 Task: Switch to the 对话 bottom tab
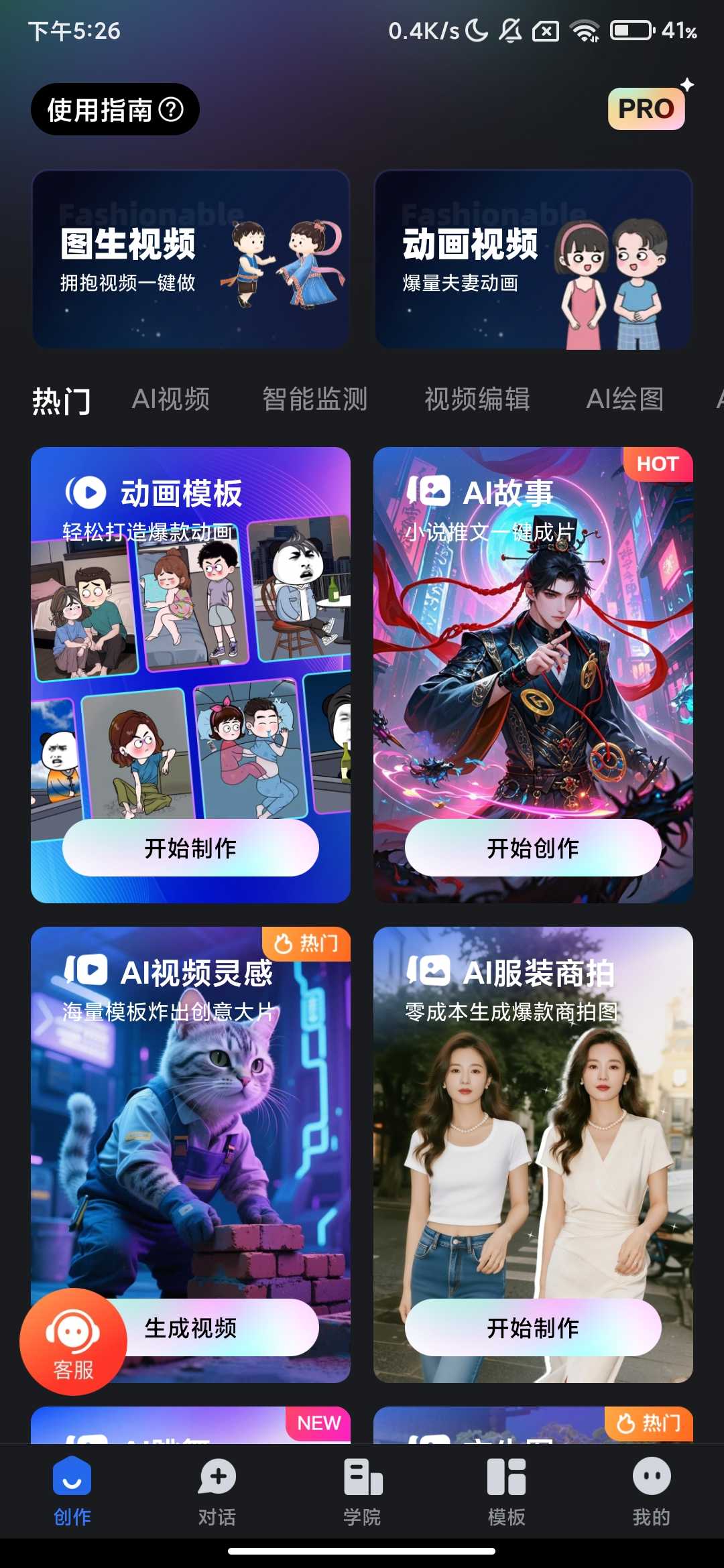(217, 1489)
